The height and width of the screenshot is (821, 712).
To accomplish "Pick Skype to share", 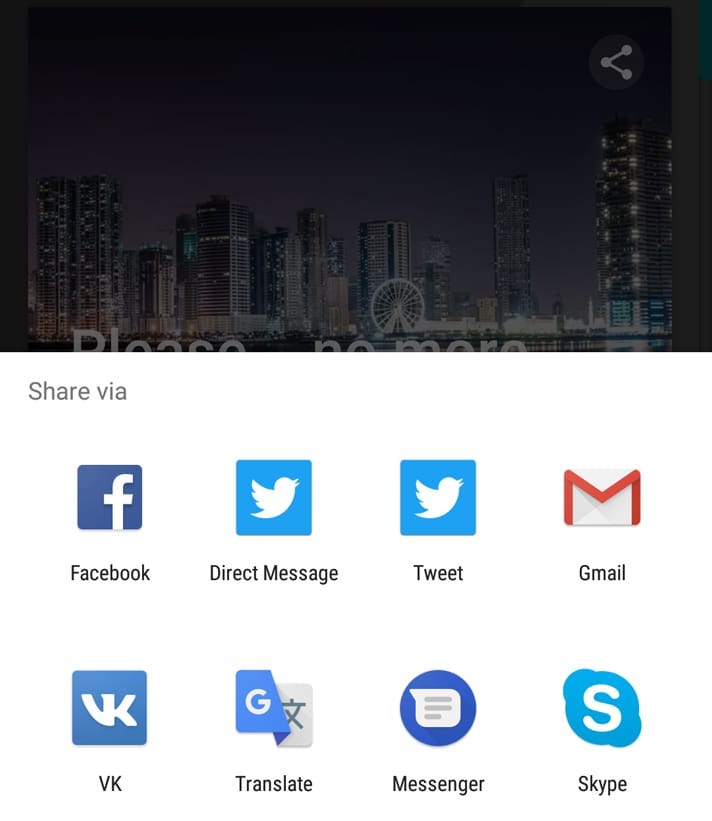I will click(602, 709).
